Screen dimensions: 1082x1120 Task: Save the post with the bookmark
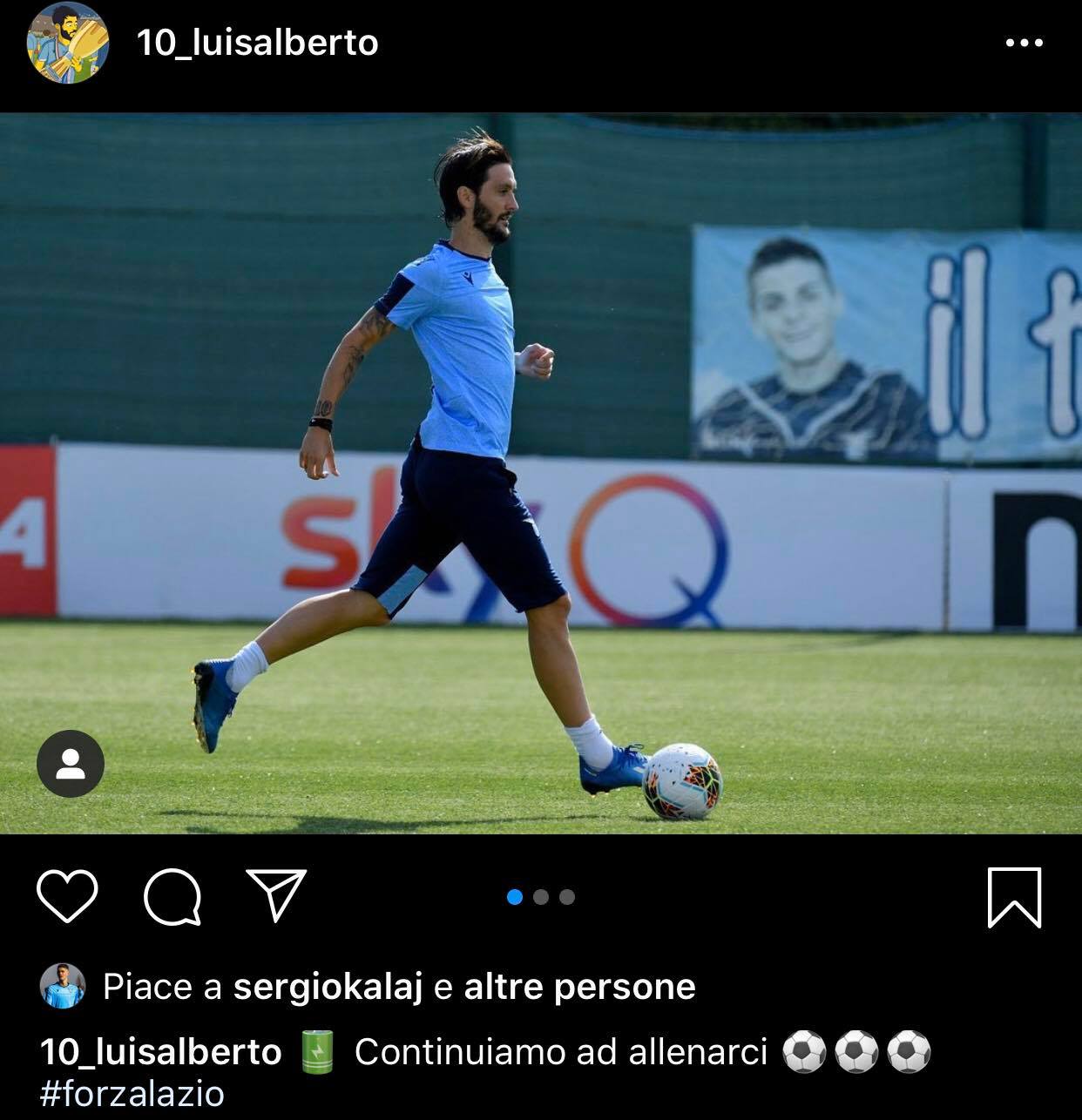tap(1014, 897)
